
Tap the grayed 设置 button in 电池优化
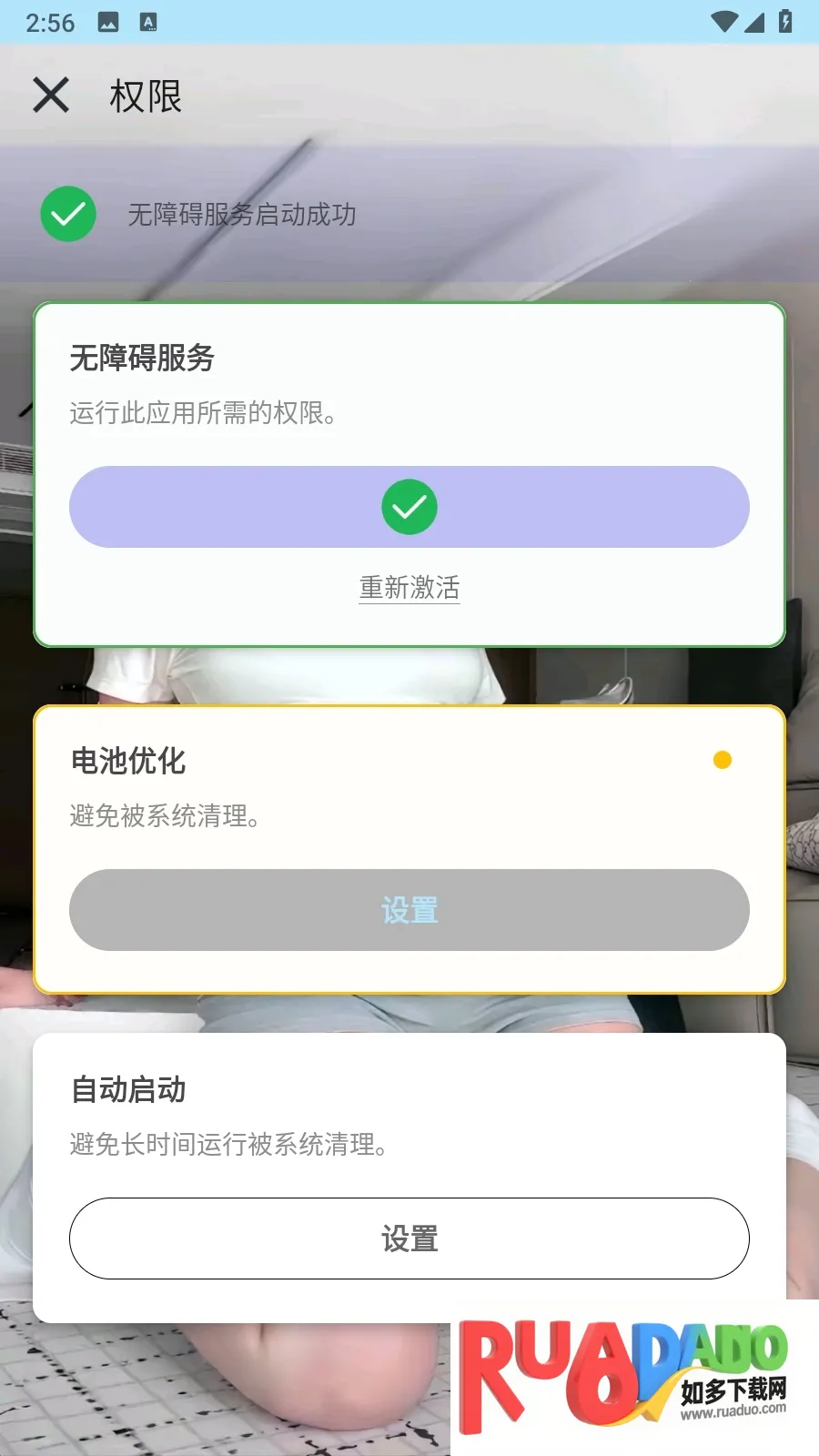409,910
